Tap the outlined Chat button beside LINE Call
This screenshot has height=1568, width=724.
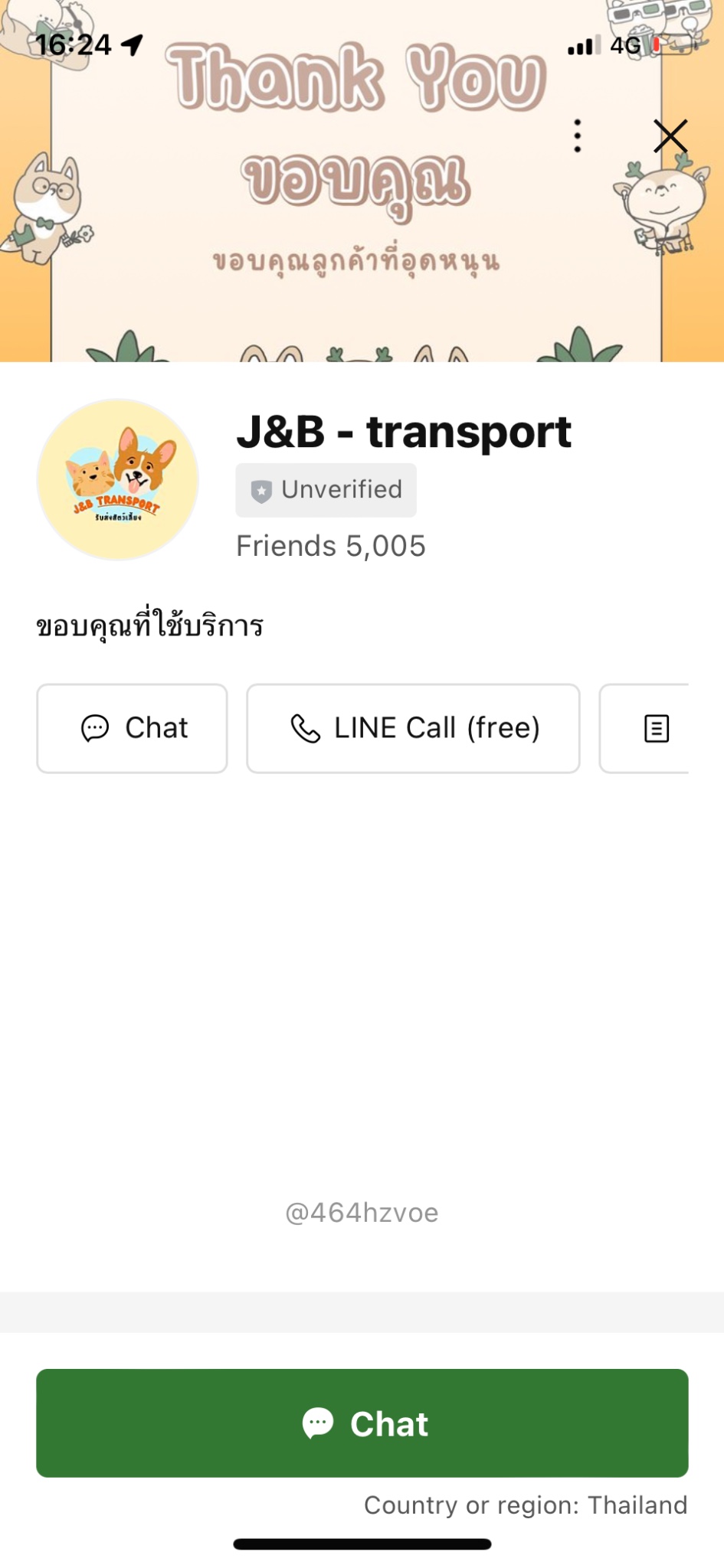tap(132, 728)
